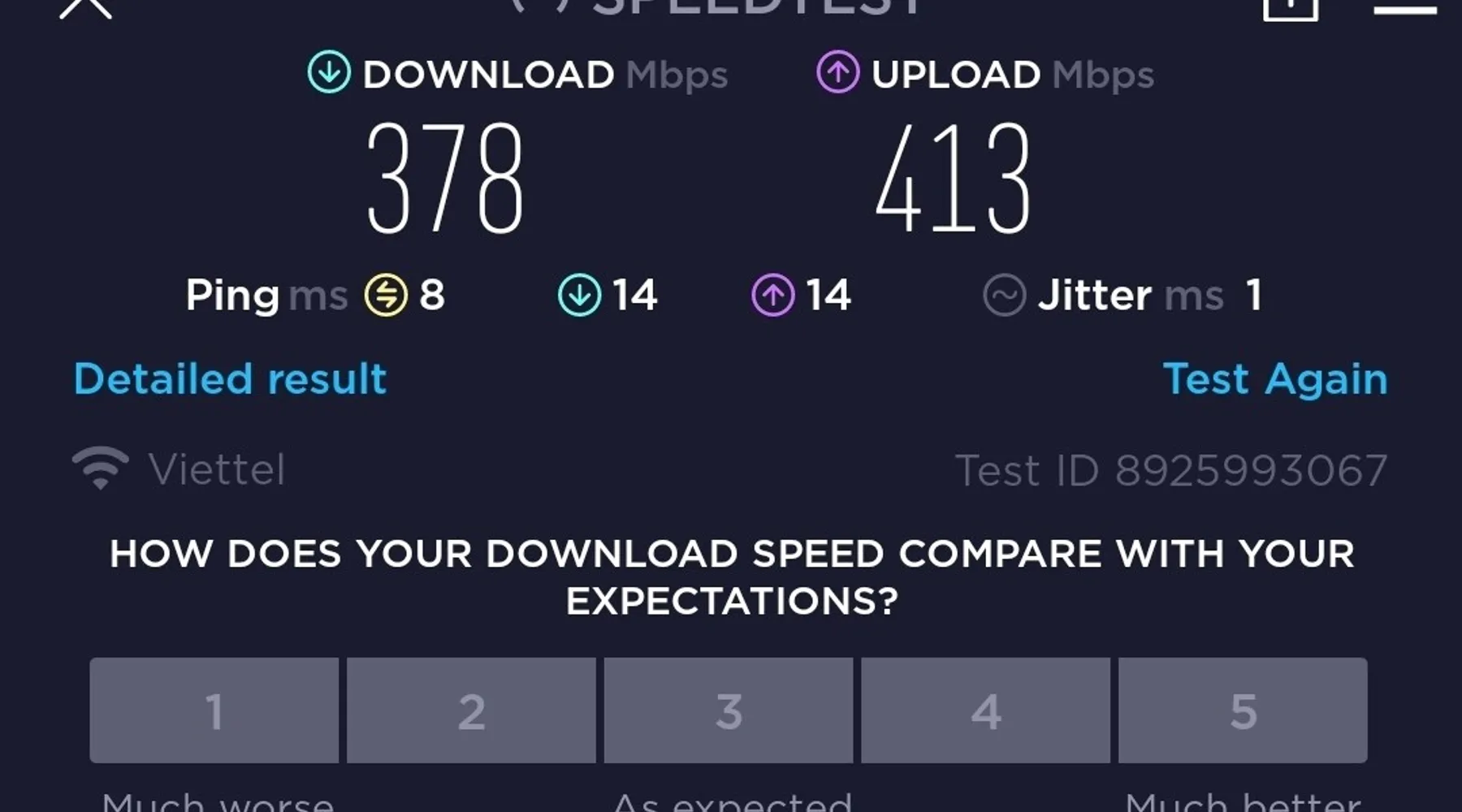Rate download speed as 2
Screen dimensions: 1462x812
[471, 710]
